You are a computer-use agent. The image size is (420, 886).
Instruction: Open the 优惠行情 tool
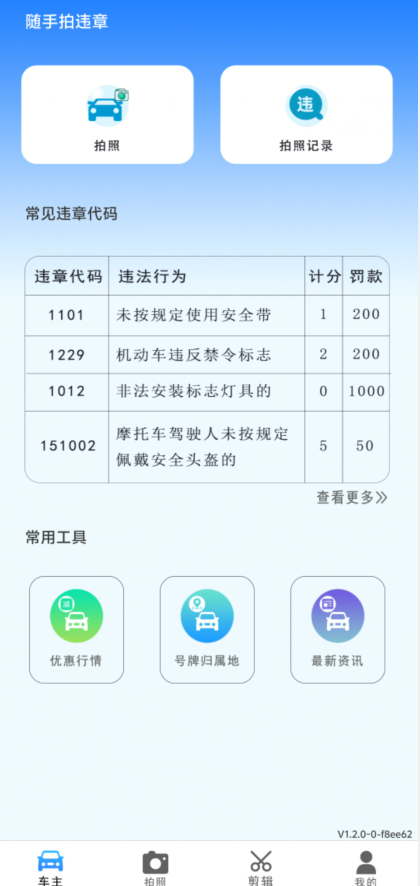(x=76, y=629)
